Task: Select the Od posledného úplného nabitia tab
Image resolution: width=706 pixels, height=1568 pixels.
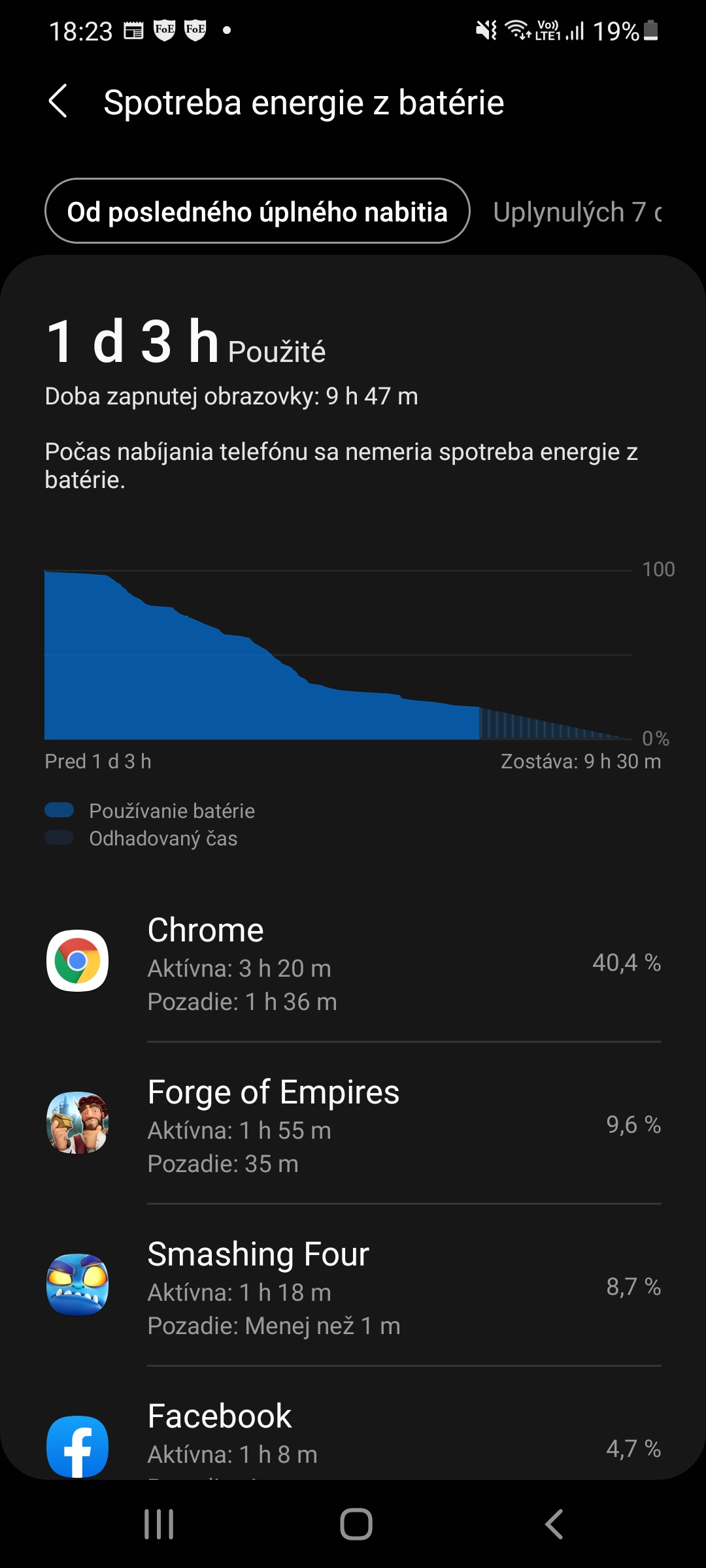Action: [257, 212]
